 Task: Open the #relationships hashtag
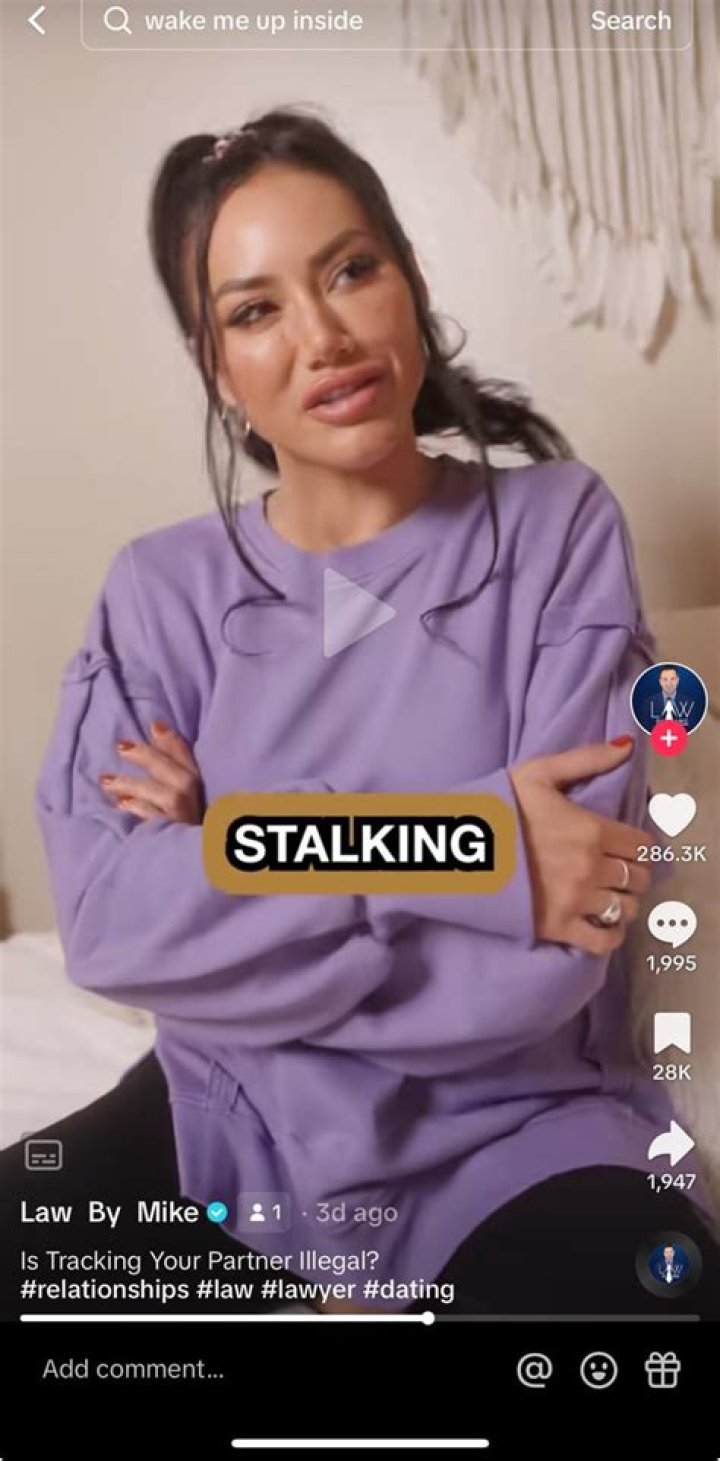click(x=104, y=1290)
